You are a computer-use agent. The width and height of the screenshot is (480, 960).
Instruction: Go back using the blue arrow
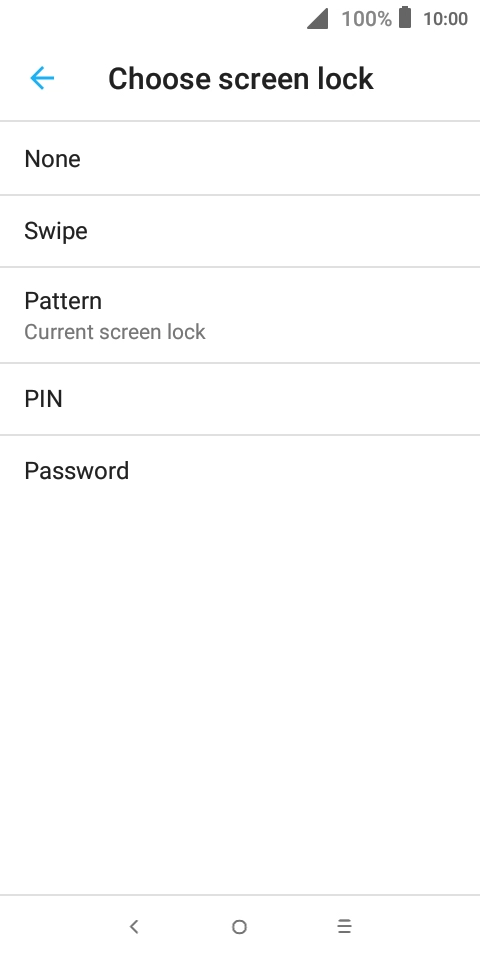tap(42, 78)
